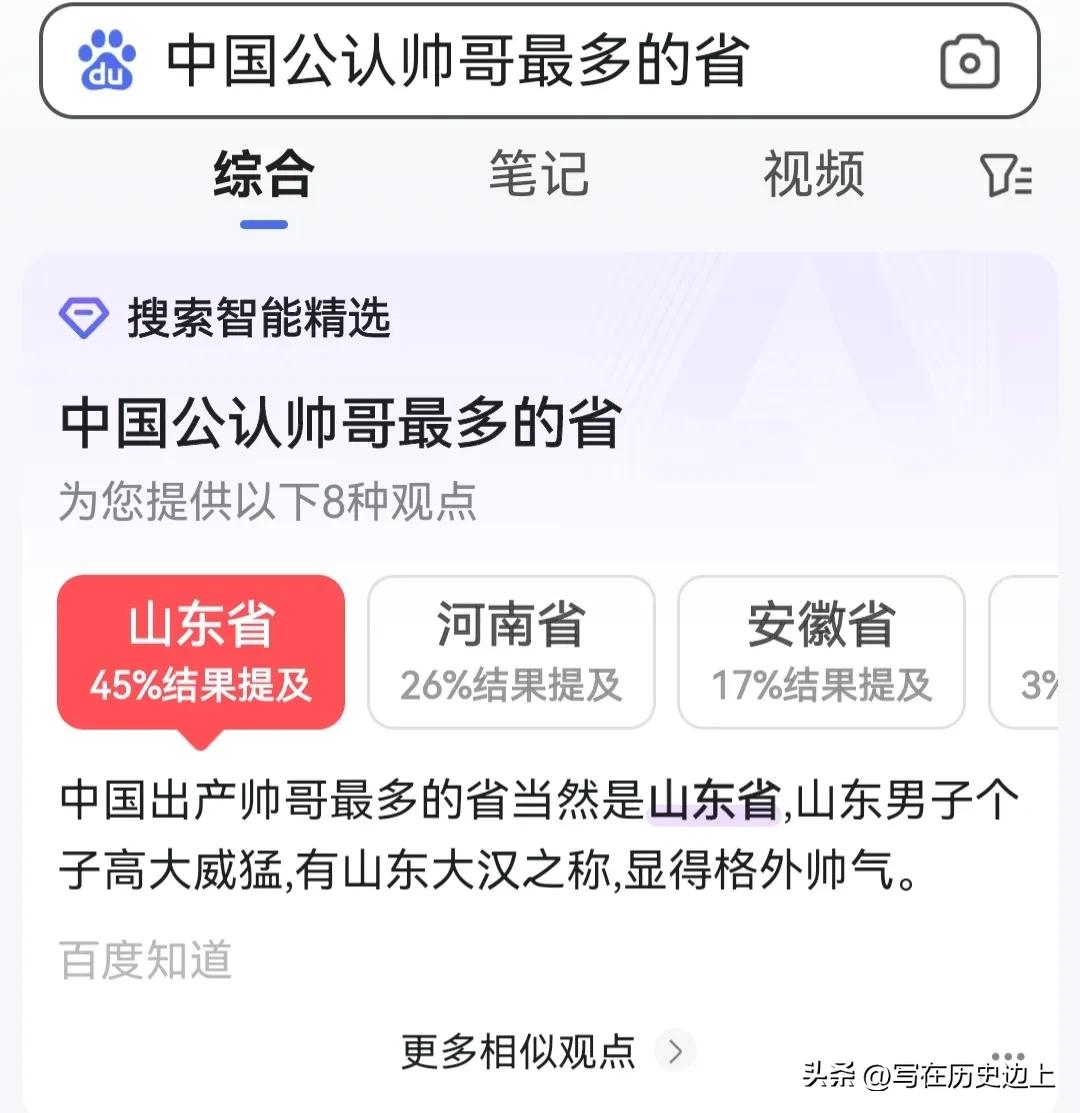This screenshot has height=1113, width=1080.
Task: Expand more similar viewpoints via 更多相似观点
Action: 517,1051
